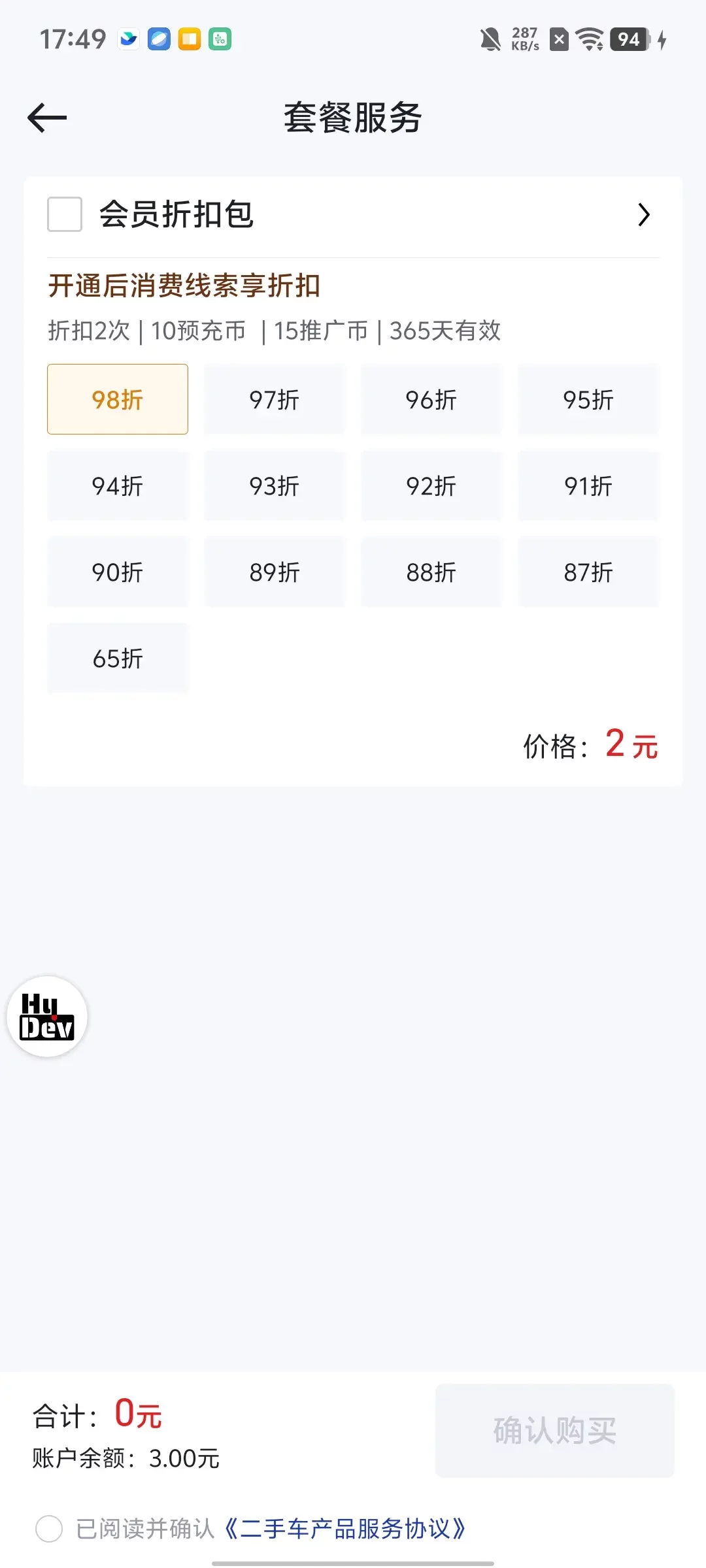Open the 二手车产品服务协议 link

click(345, 1529)
